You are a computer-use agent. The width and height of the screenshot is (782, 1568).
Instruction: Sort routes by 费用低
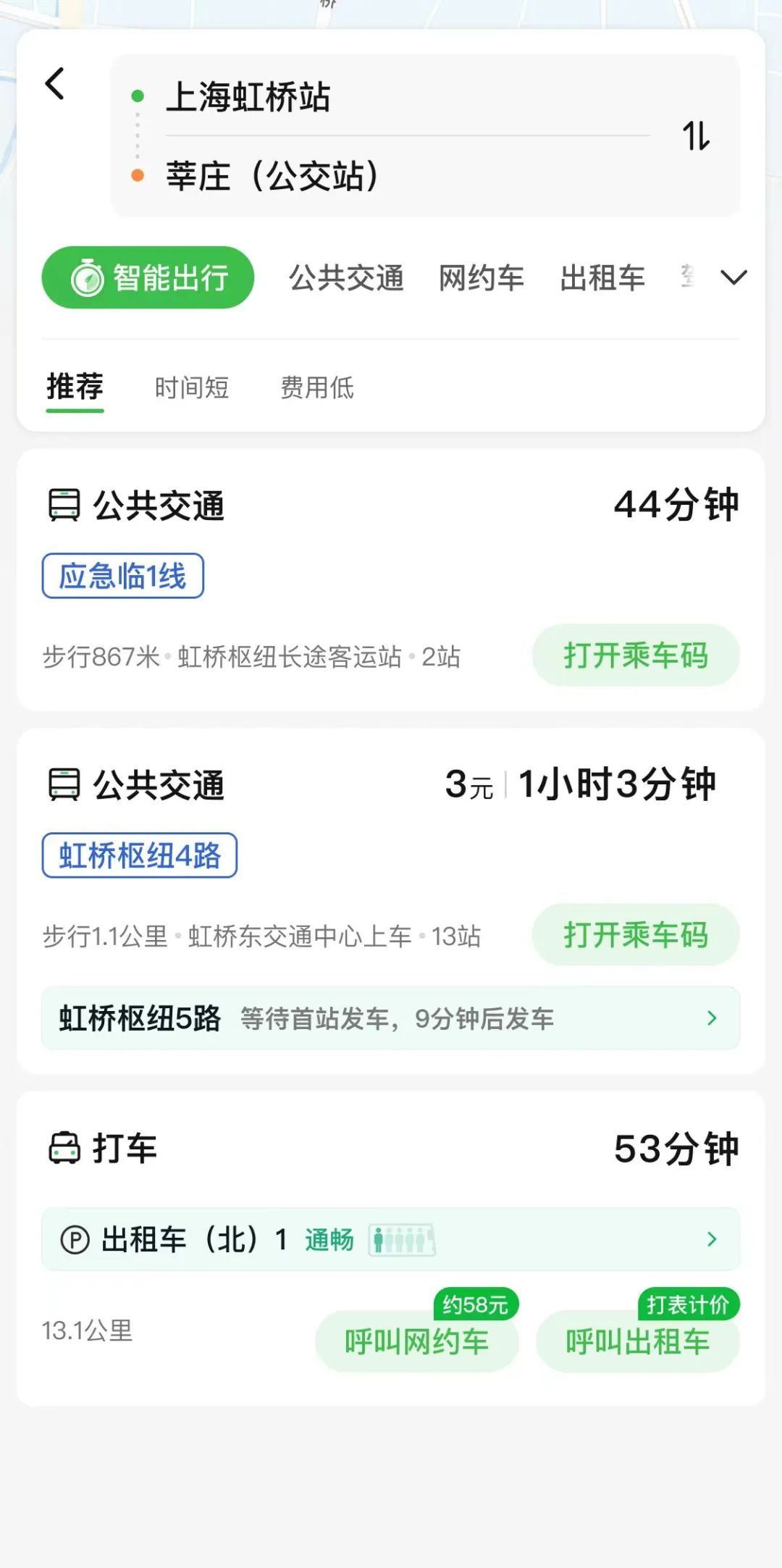317,387
